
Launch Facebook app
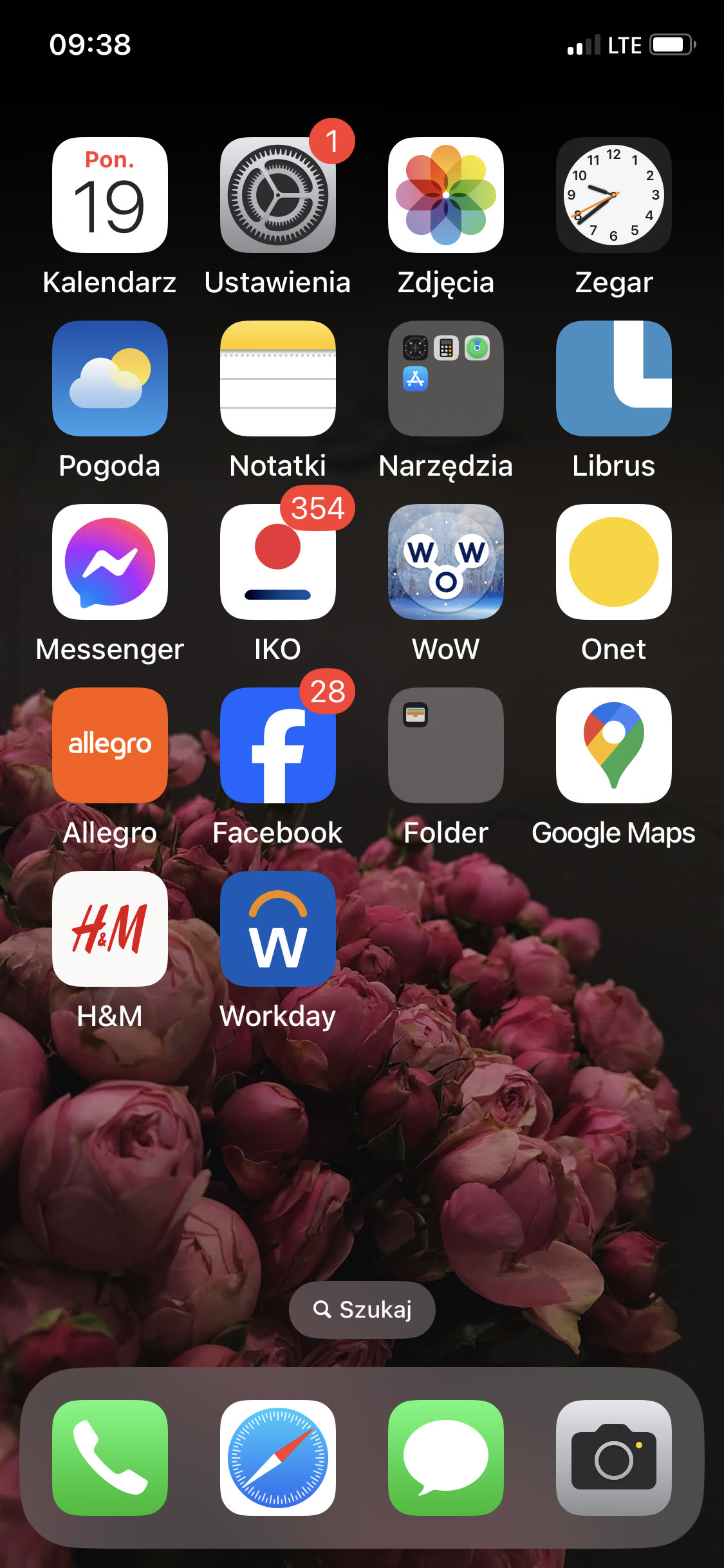point(278,745)
